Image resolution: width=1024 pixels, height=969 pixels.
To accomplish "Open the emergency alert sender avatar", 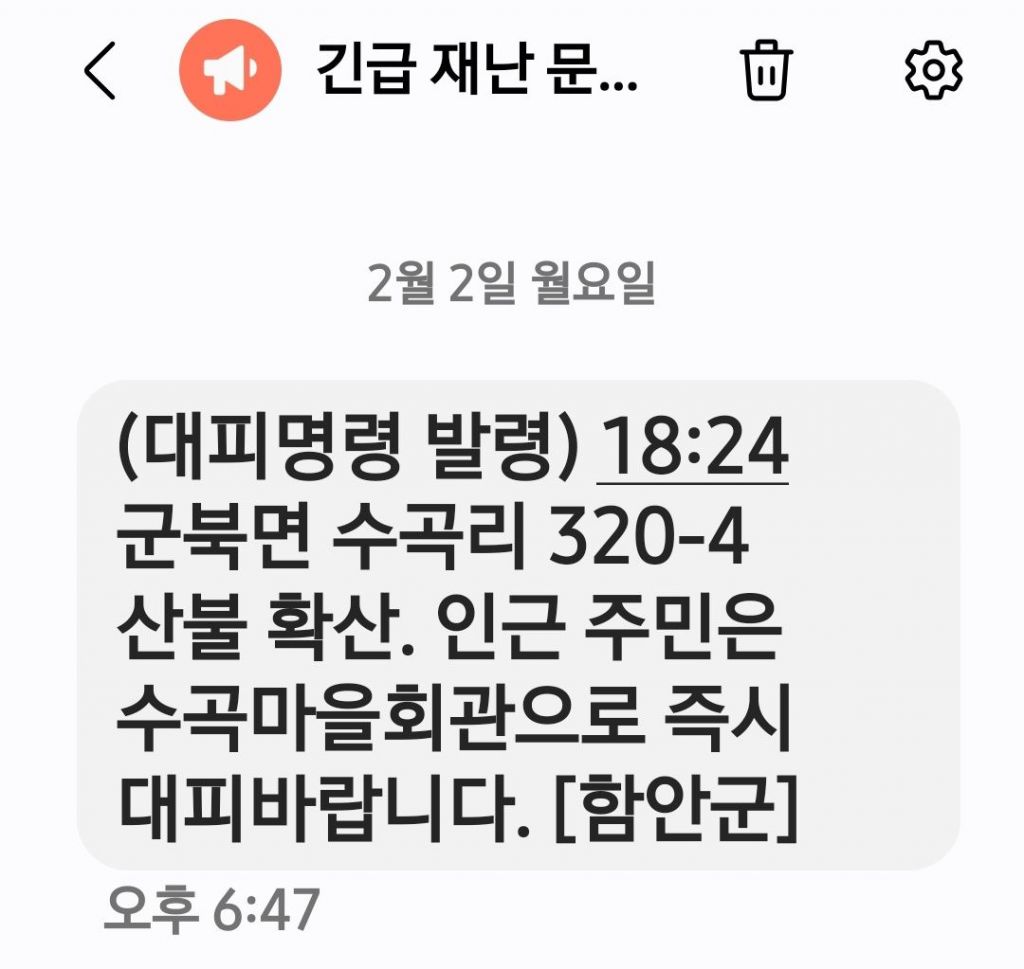I will click(229, 70).
